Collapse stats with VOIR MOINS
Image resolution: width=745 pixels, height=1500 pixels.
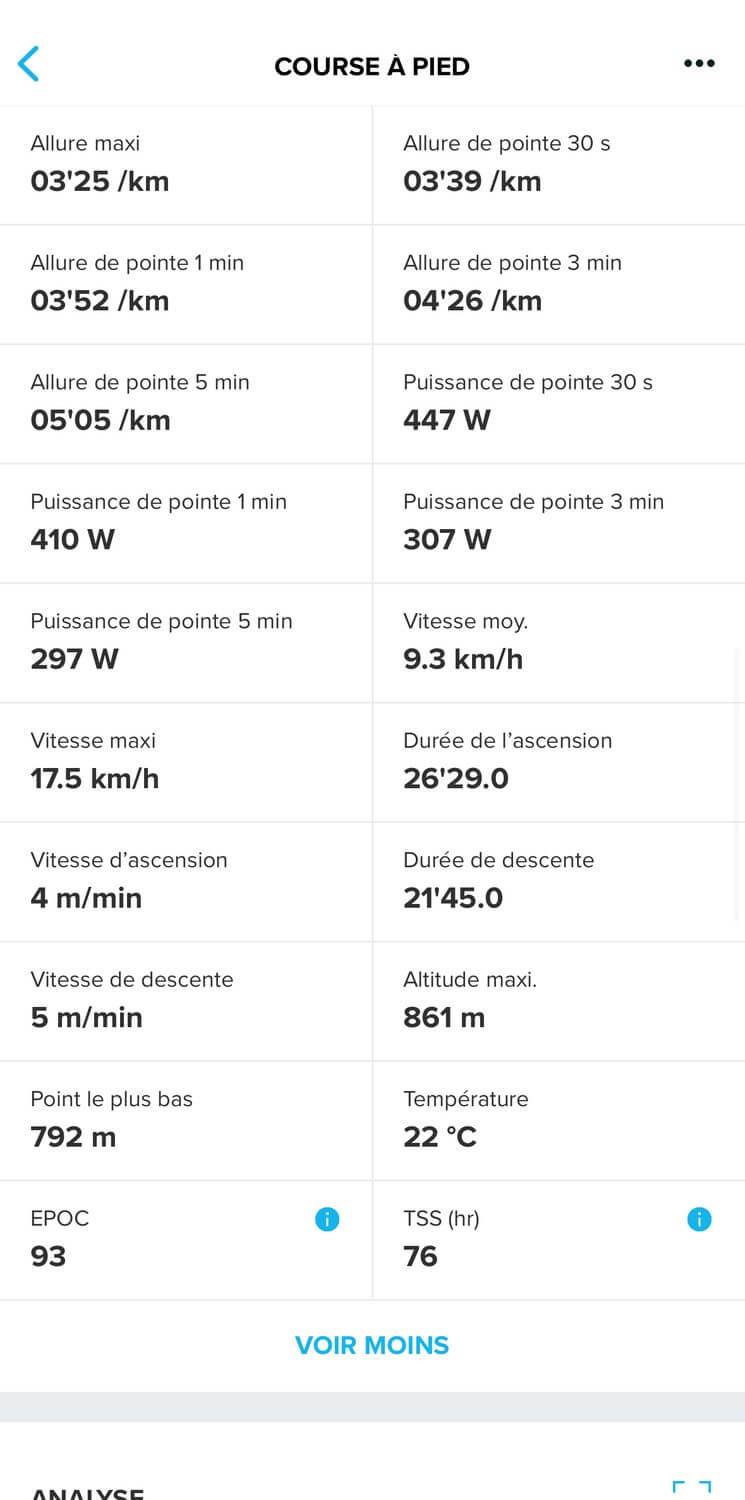[x=372, y=1345]
